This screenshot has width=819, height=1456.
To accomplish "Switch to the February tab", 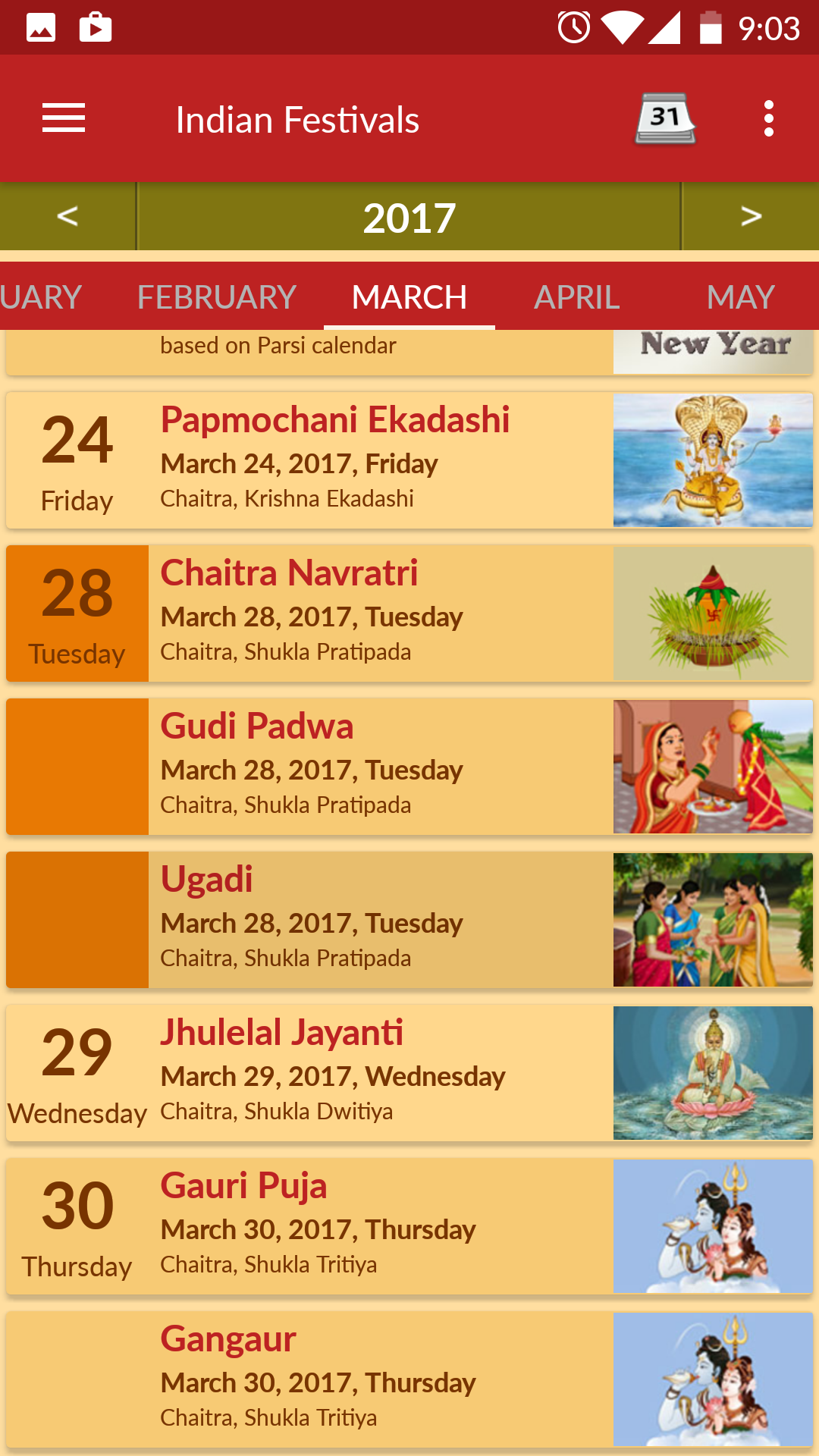I will pyautogui.click(x=216, y=297).
